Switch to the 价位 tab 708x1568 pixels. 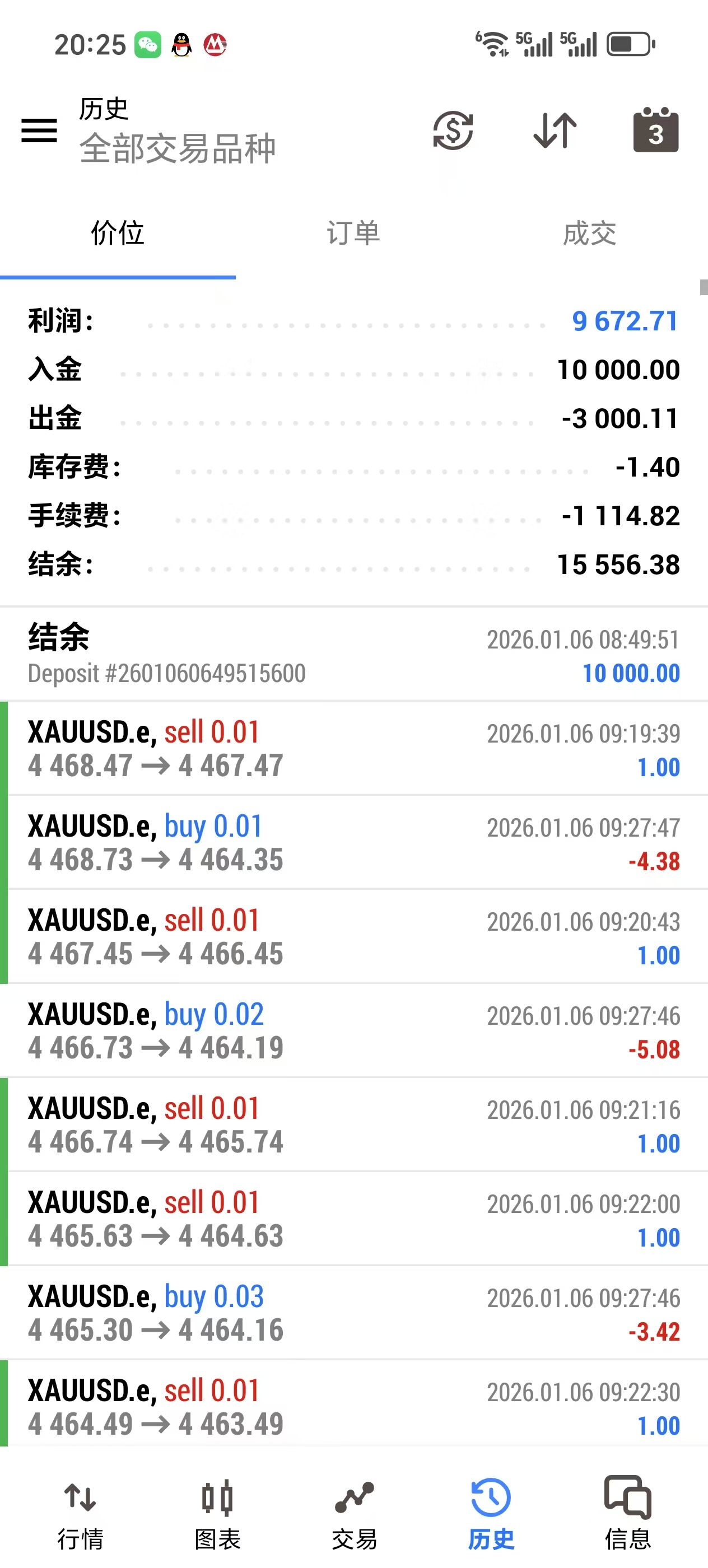(118, 234)
